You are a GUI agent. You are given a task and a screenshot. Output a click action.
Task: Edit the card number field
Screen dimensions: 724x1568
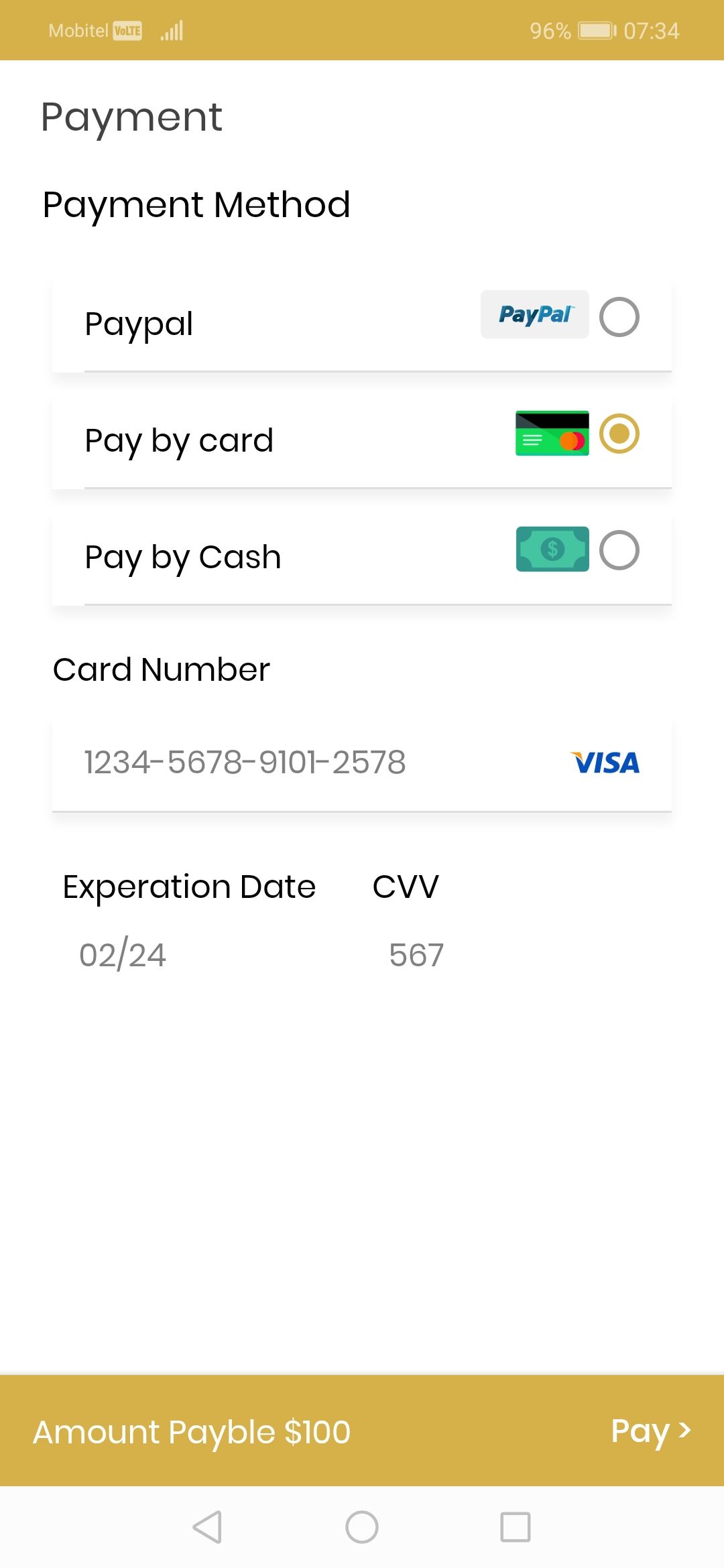point(245,763)
